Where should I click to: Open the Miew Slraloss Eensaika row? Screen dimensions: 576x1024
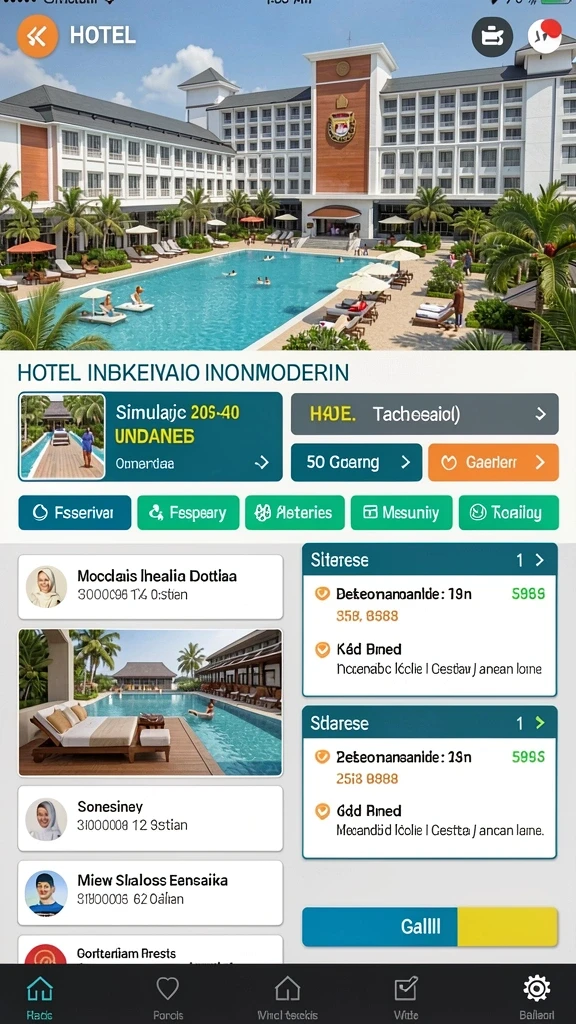[150, 893]
